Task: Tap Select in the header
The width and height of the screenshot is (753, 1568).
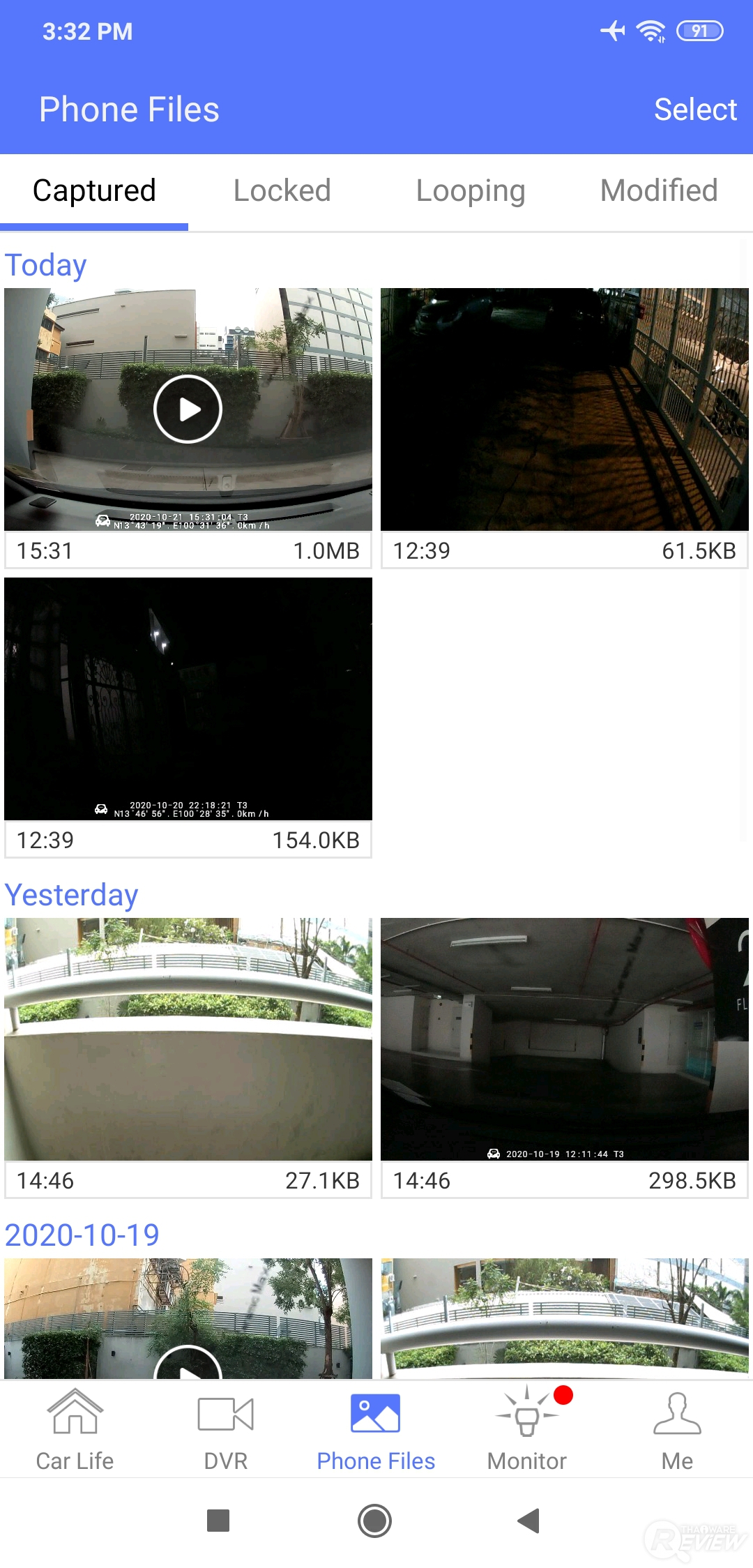Action: tap(694, 110)
